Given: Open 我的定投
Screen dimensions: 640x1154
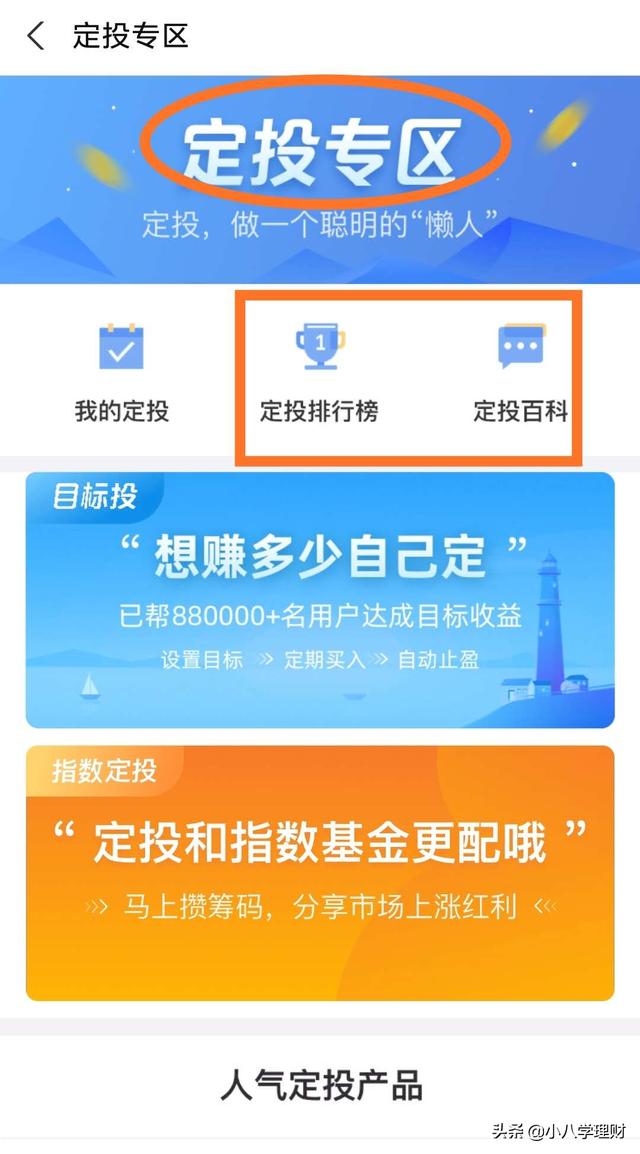Looking at the screenshot, I should tap(121, 372).
